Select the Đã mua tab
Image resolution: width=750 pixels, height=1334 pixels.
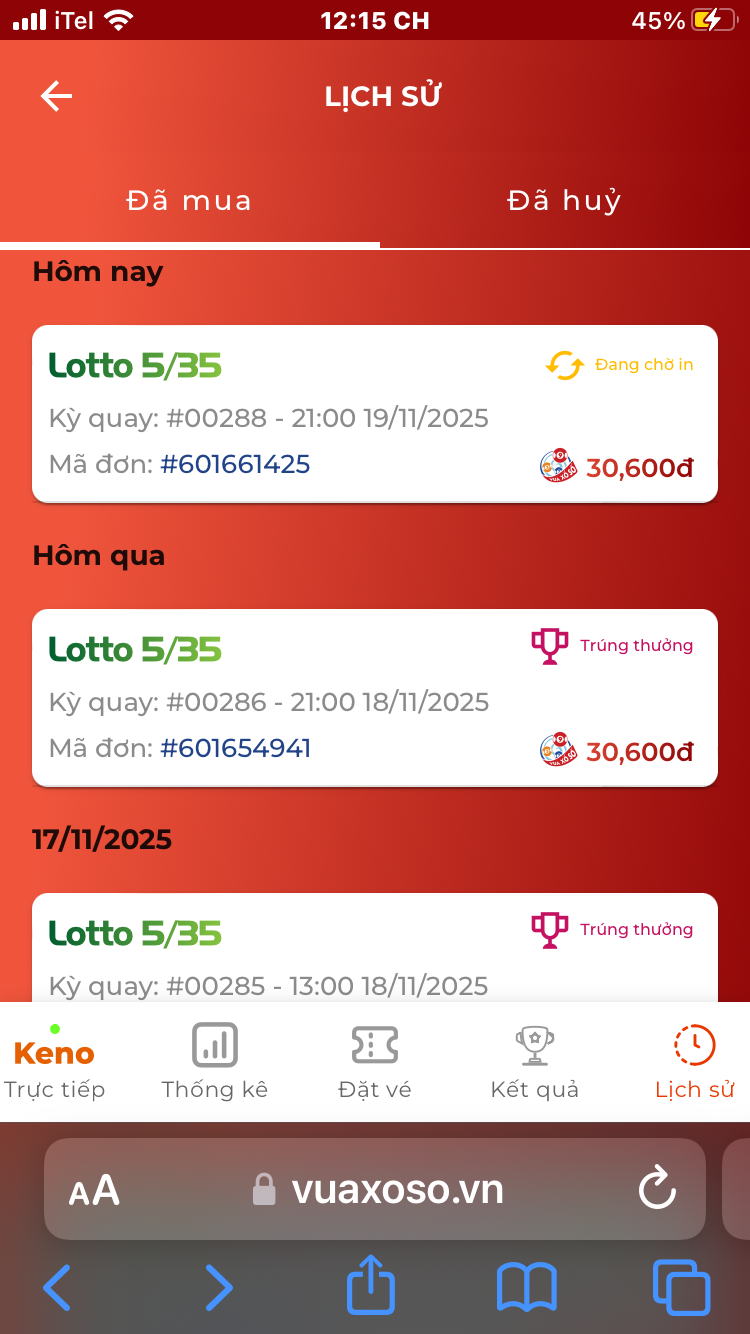[x=189, y=201]
